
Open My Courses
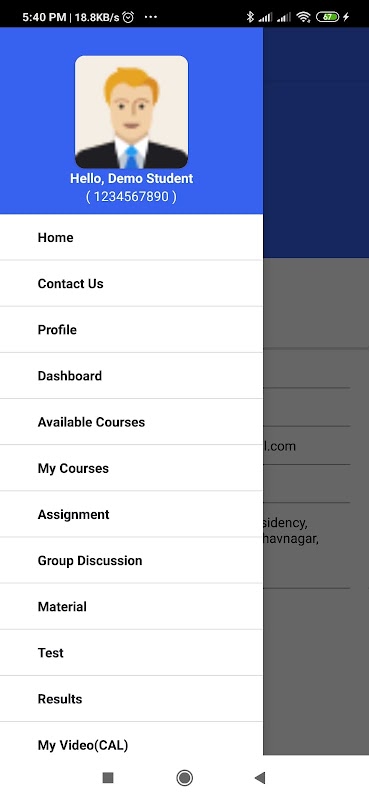pyautogui.click(x=131, y=468)
